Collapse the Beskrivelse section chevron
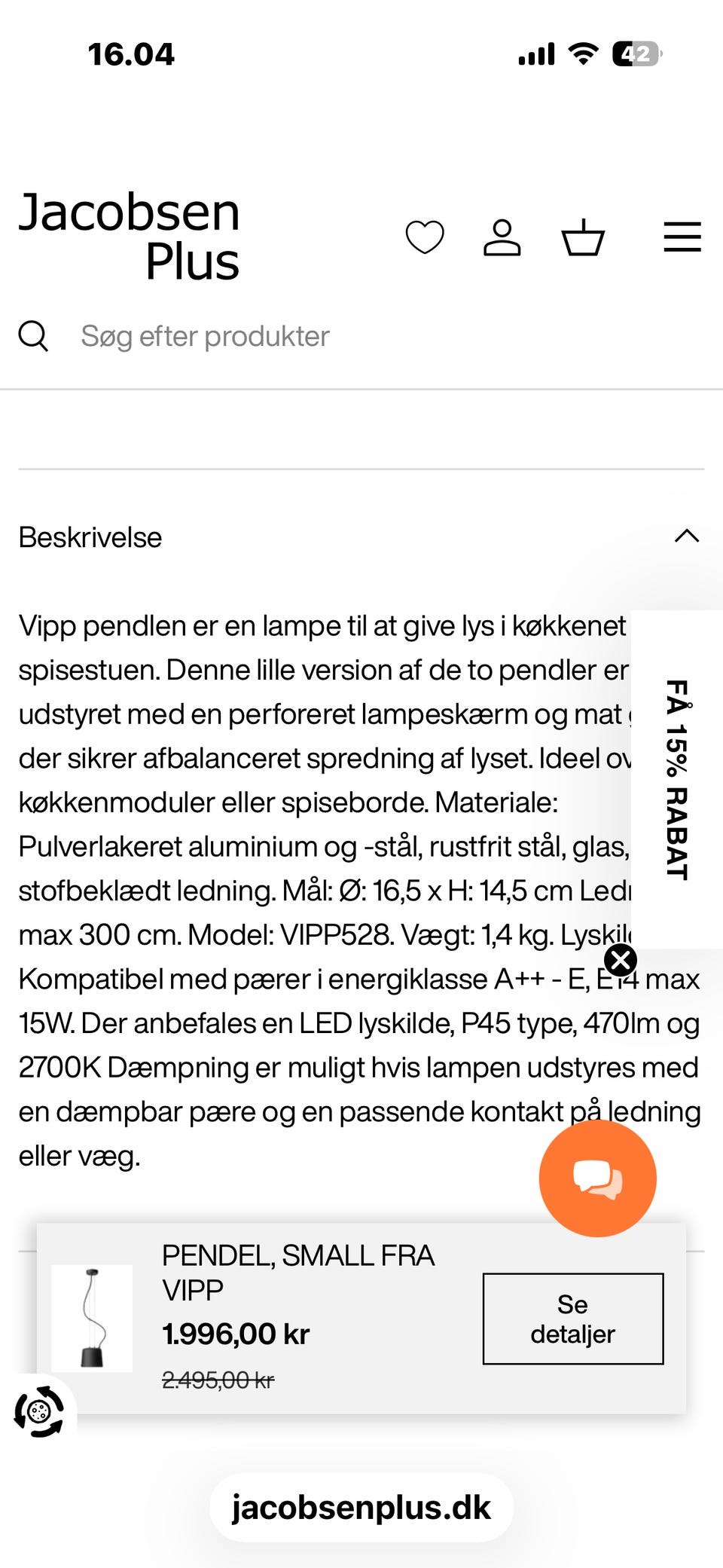723x1568 pixels. pyautogui.click(x=686, y=536)
